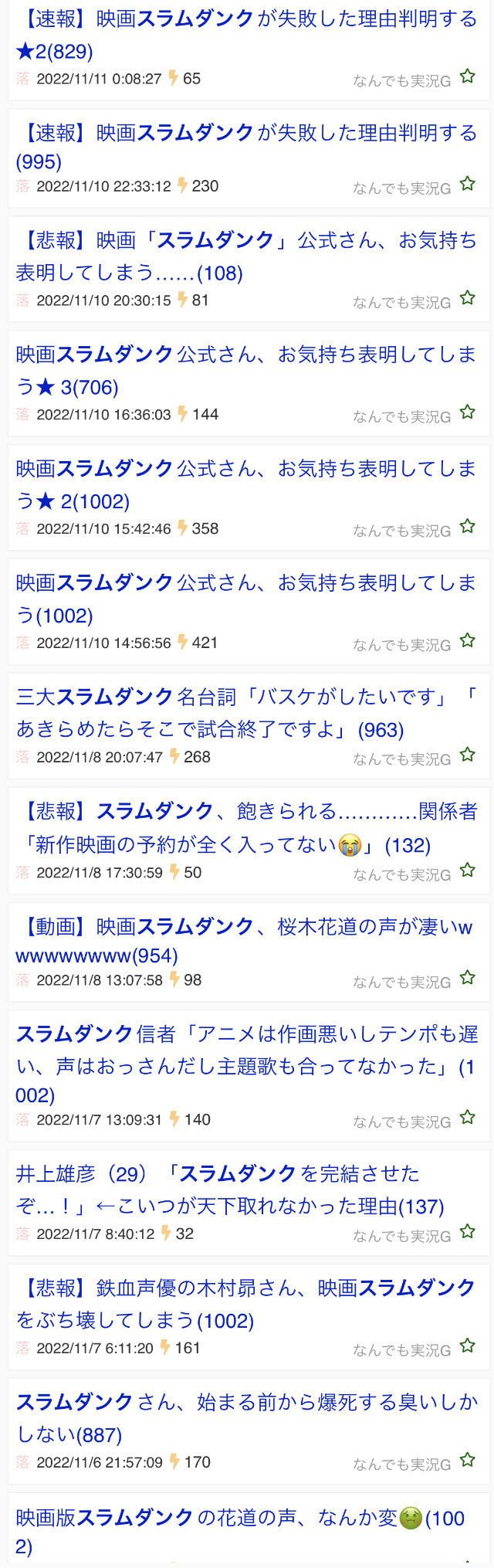The image size is (494, 1568).
Task: Open thread 鉄血声優の木村昴さん(1002)
Action: coord(247,1305)
